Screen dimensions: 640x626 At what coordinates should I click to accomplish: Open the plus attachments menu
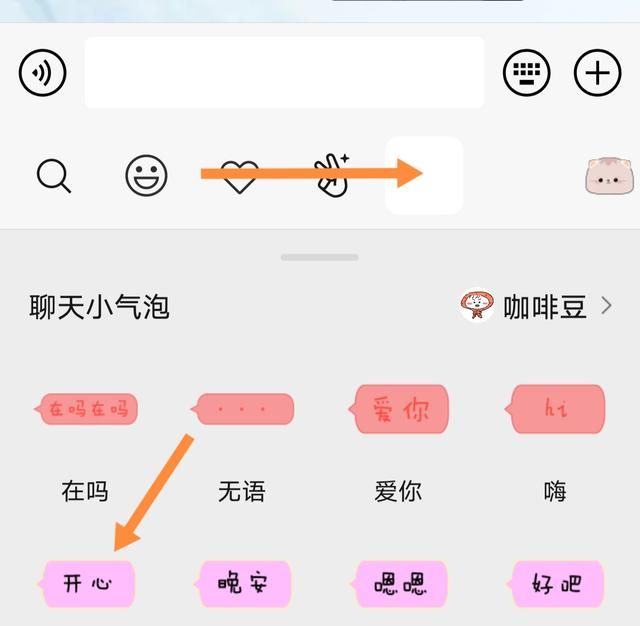coord(597,72)
